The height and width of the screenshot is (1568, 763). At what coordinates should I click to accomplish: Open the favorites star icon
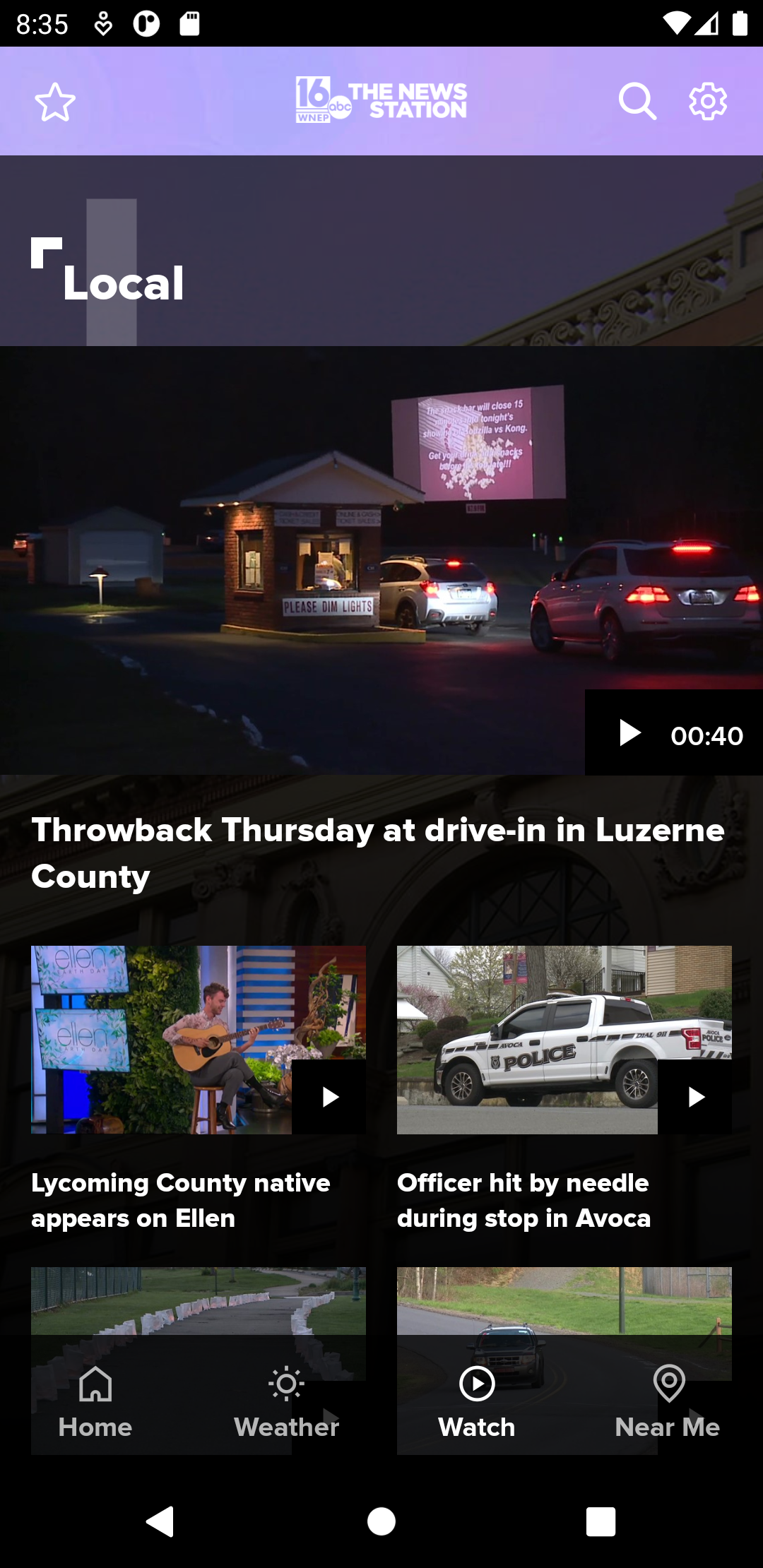click(55, 102)
